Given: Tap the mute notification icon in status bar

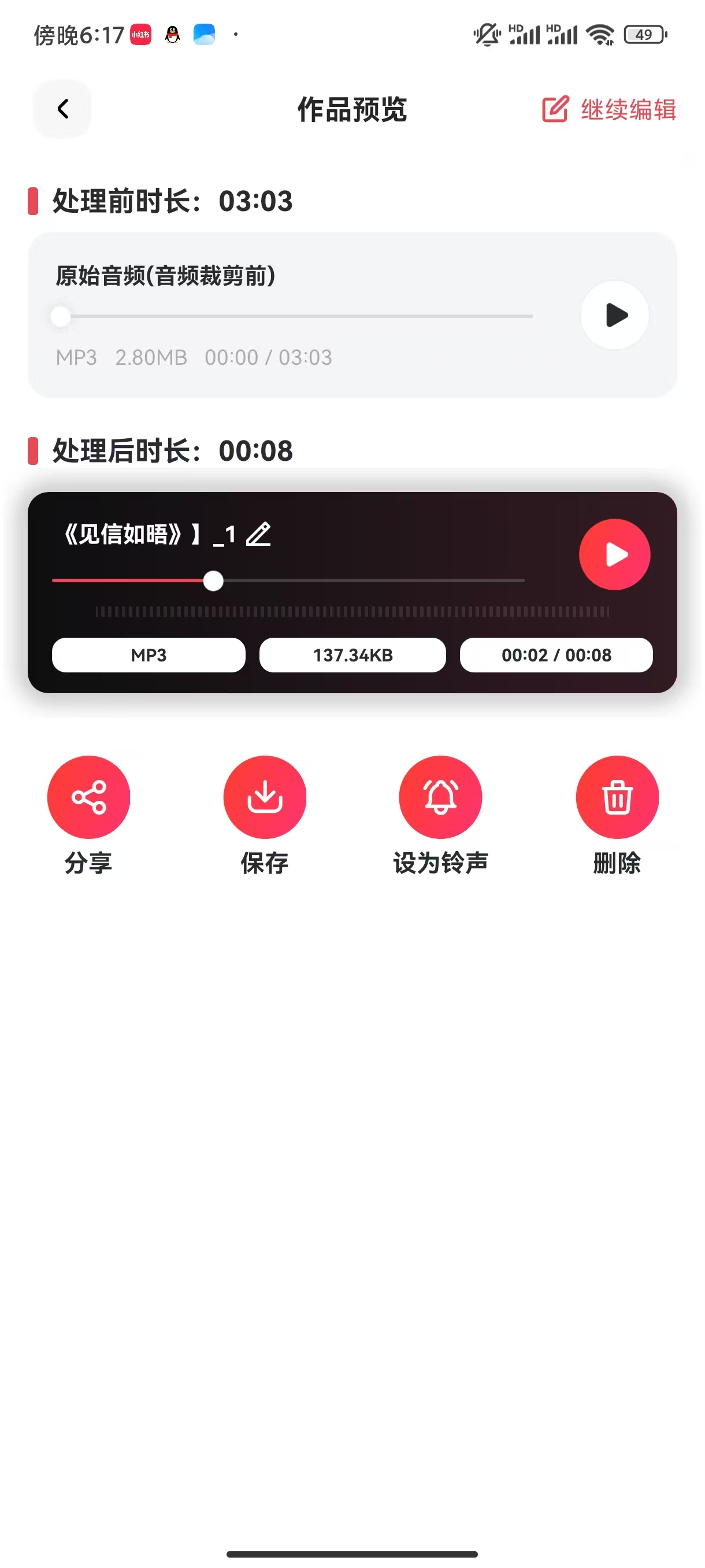Looking at the screenshot, I should tap(487, 35).
